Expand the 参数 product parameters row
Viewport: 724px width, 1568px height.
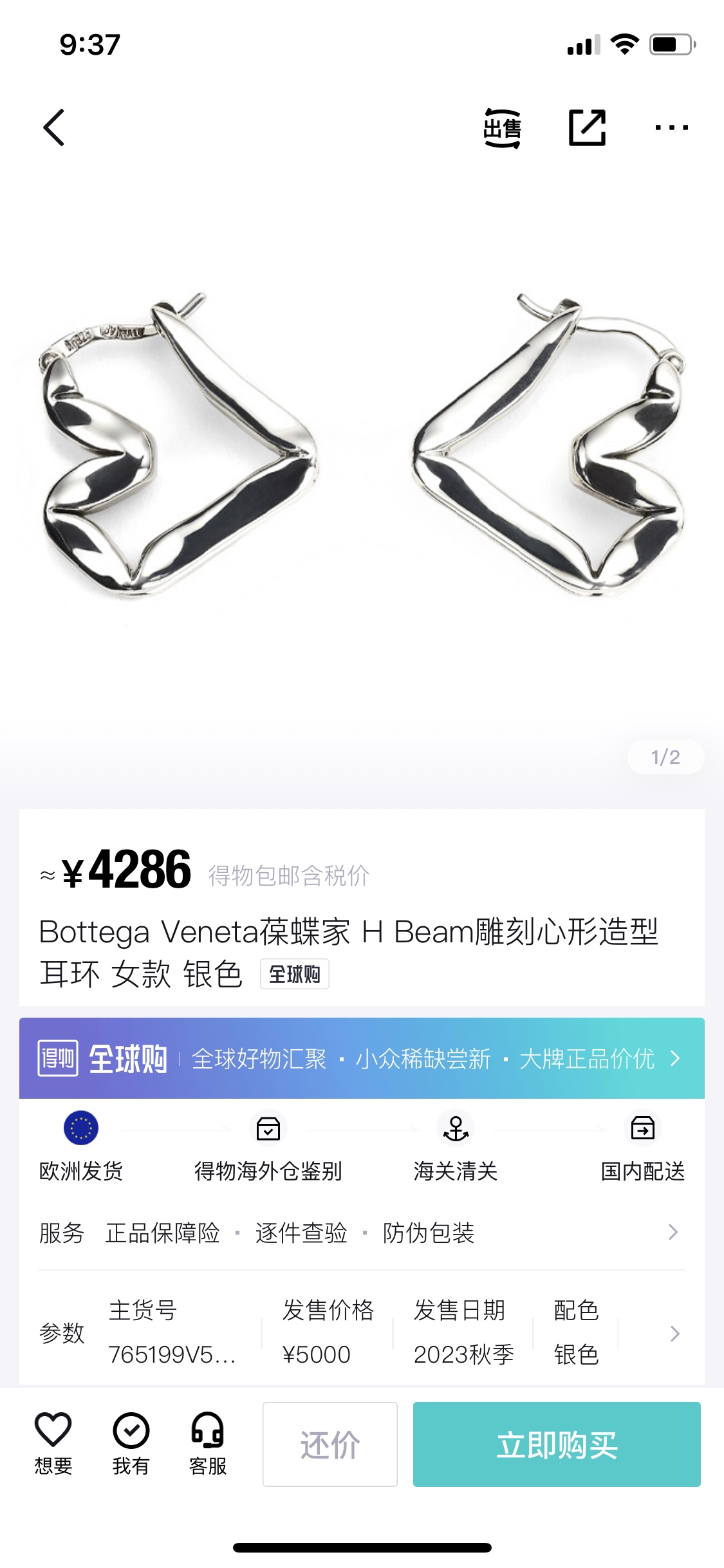pyautogui.click(x=362, y=1332)
